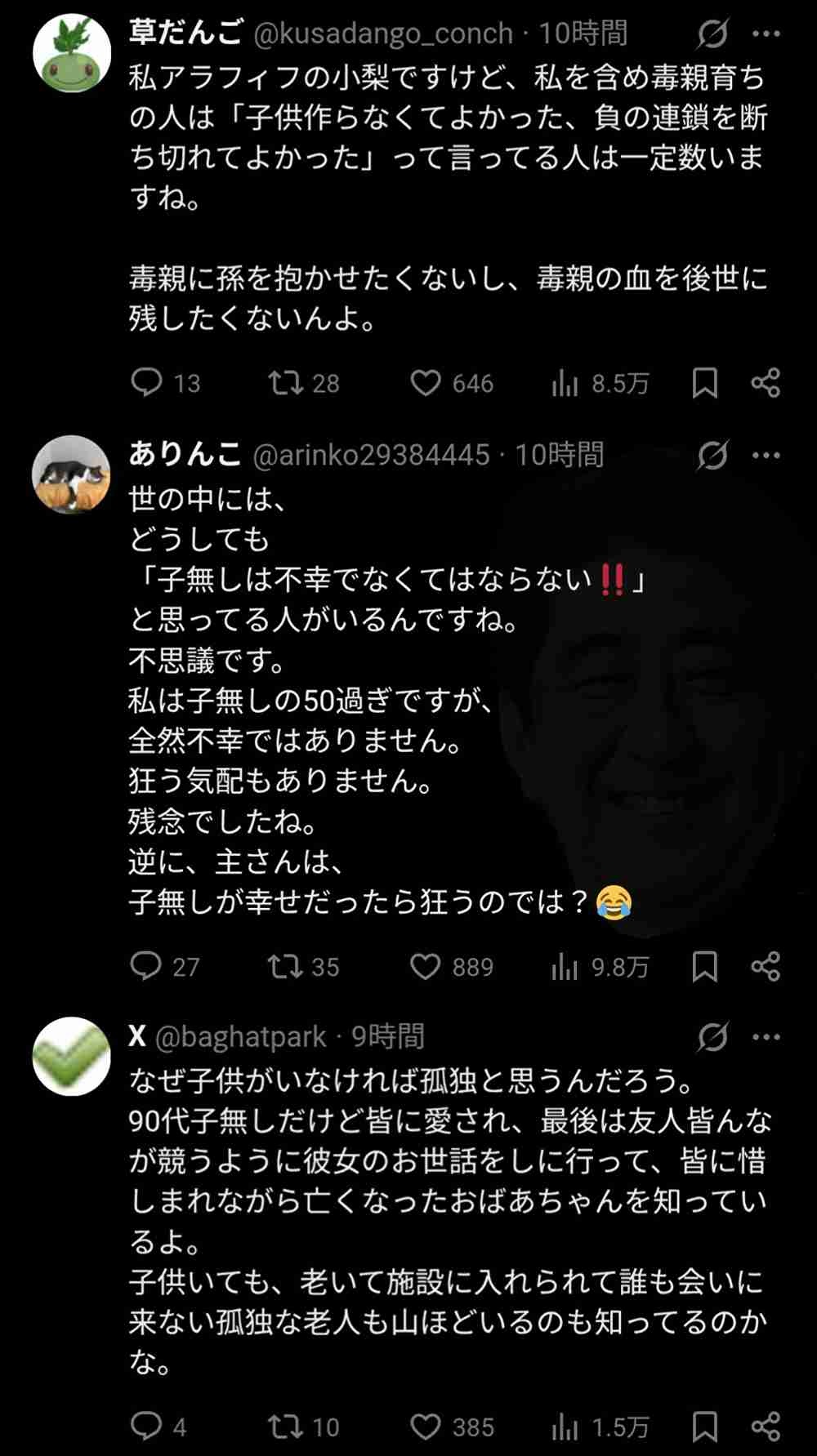The image size is (817, 1456).
Task: Open overflow menu on ありんこ's post
Action: (766, 455)
